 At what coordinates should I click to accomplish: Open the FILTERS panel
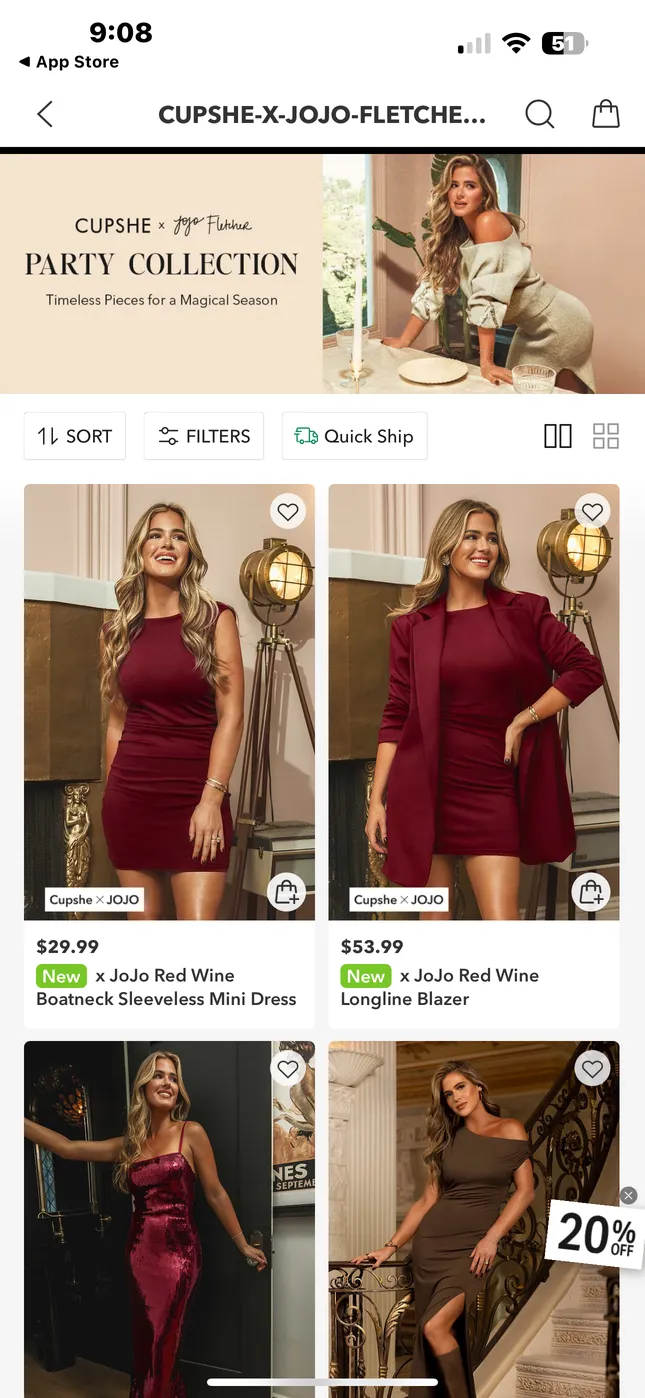pos(204,436)
